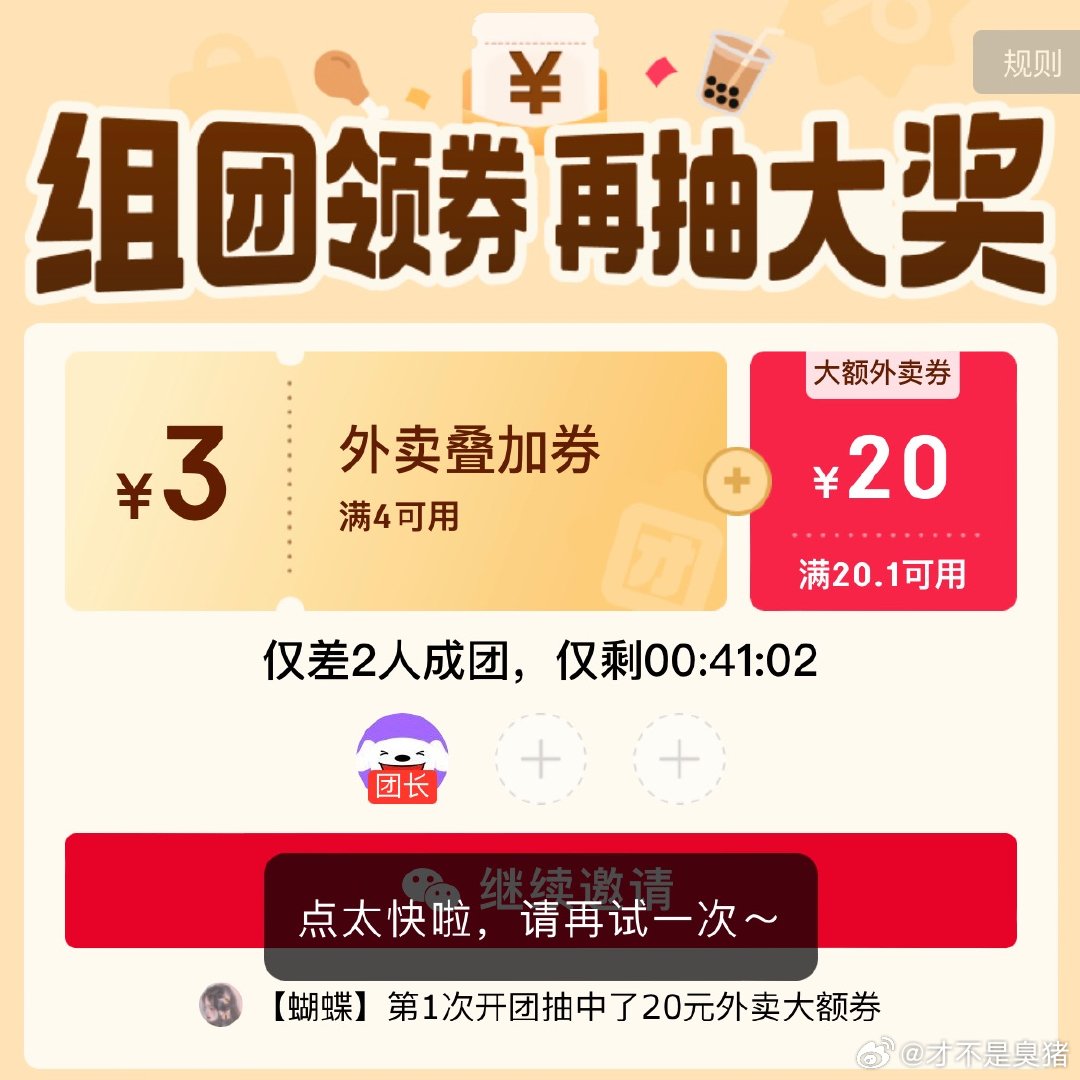Viewport: 1080px width, 1080px height.
Task: Open the 规则 rules button
Action: click(1030, 63)
